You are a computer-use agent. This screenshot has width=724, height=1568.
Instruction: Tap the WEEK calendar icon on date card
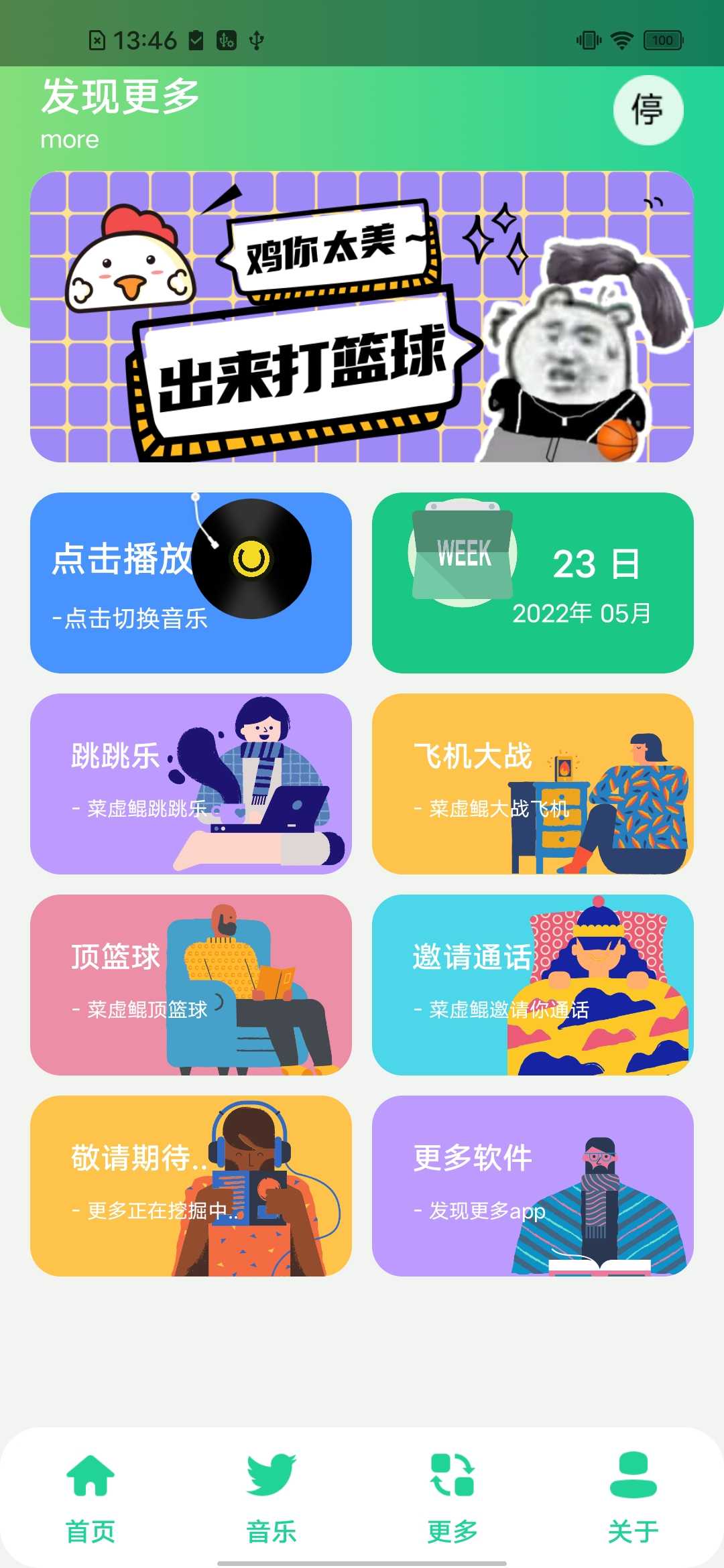point(463,556)
